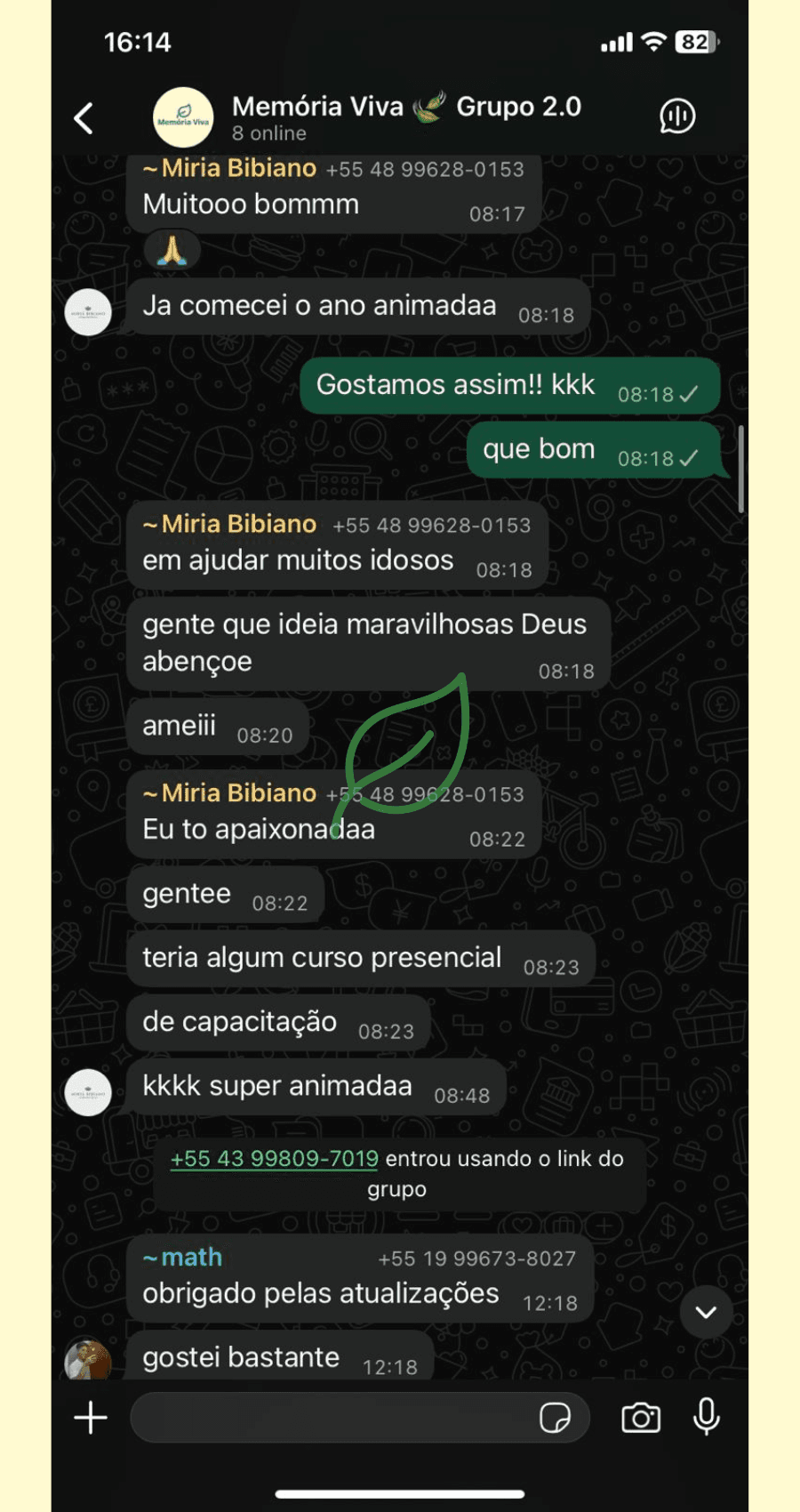800x1512 pixels.
Task: Tap the microphone to record voice message
Action: point(705,1418)
